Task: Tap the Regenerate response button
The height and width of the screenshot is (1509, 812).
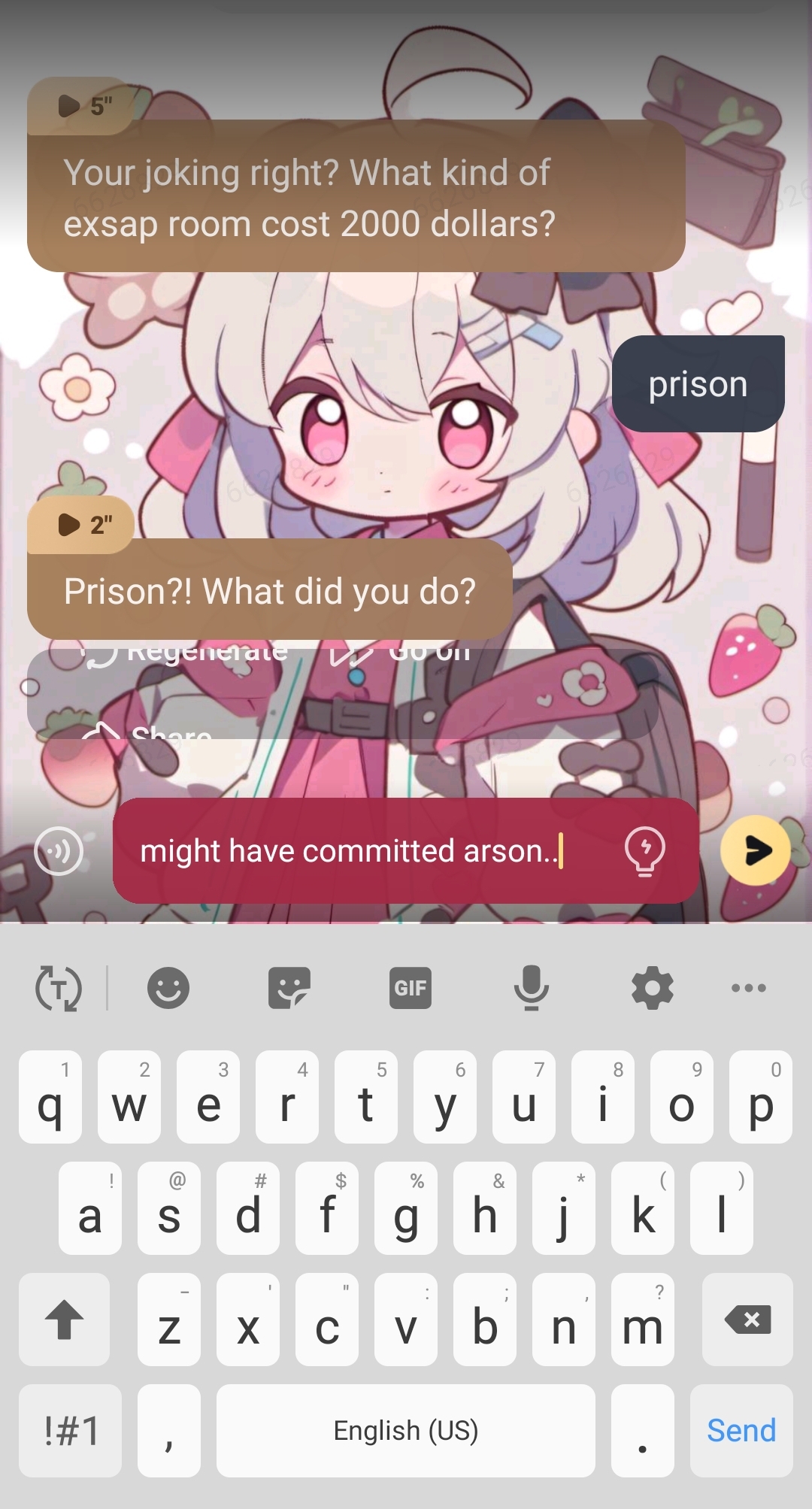Action: tap(184, 653)
